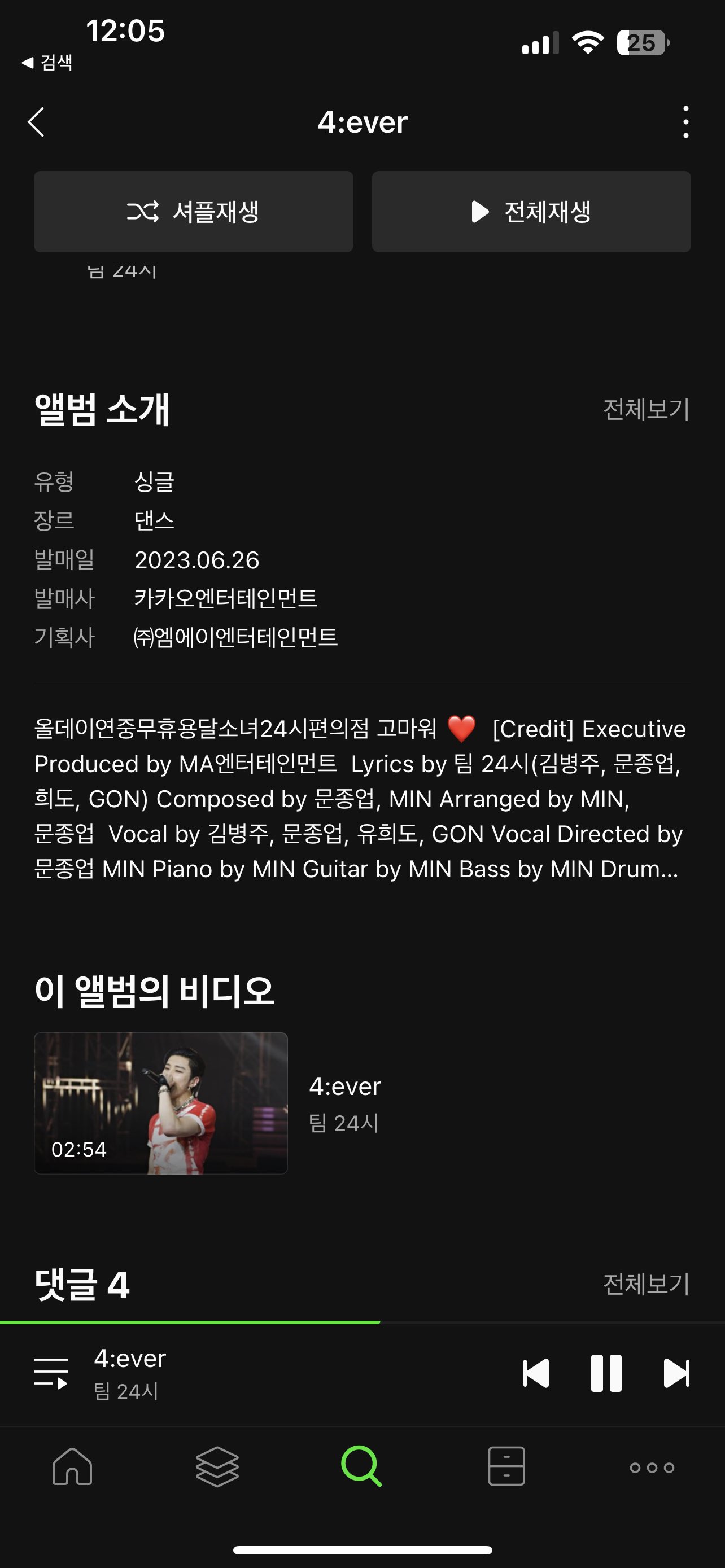Switch to the home tab
The width and height of the screenshot is (725, 1568).
72,1467
